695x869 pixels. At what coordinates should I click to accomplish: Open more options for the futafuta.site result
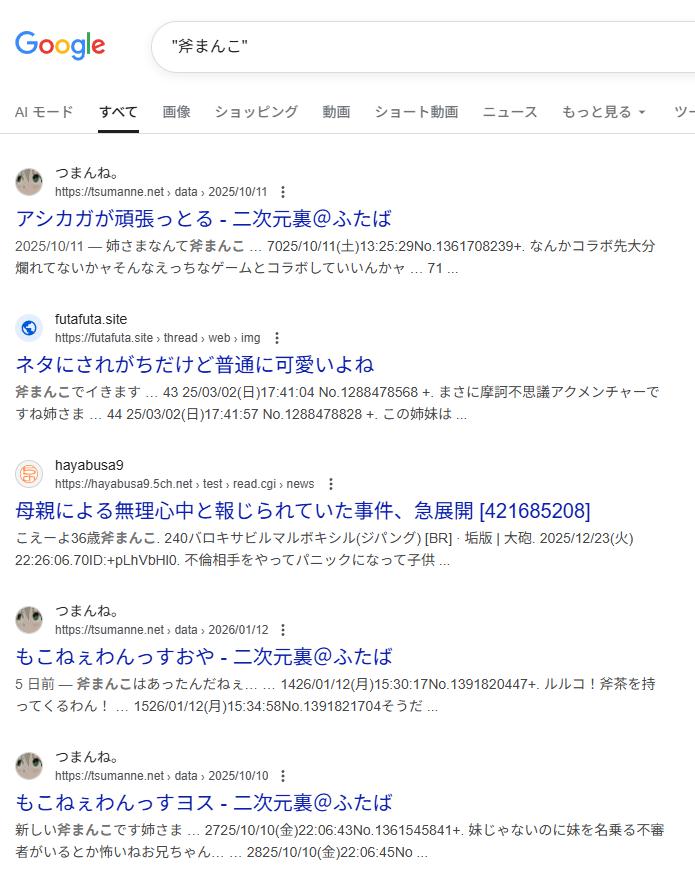(277, 338)
